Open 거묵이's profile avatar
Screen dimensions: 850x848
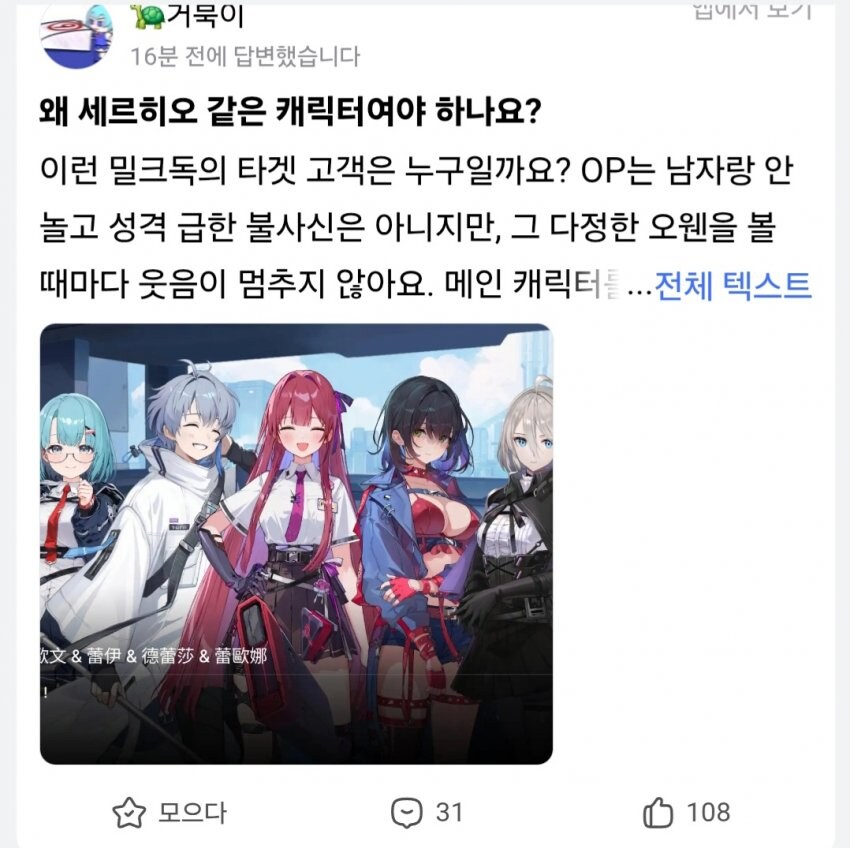click(76, 32)
